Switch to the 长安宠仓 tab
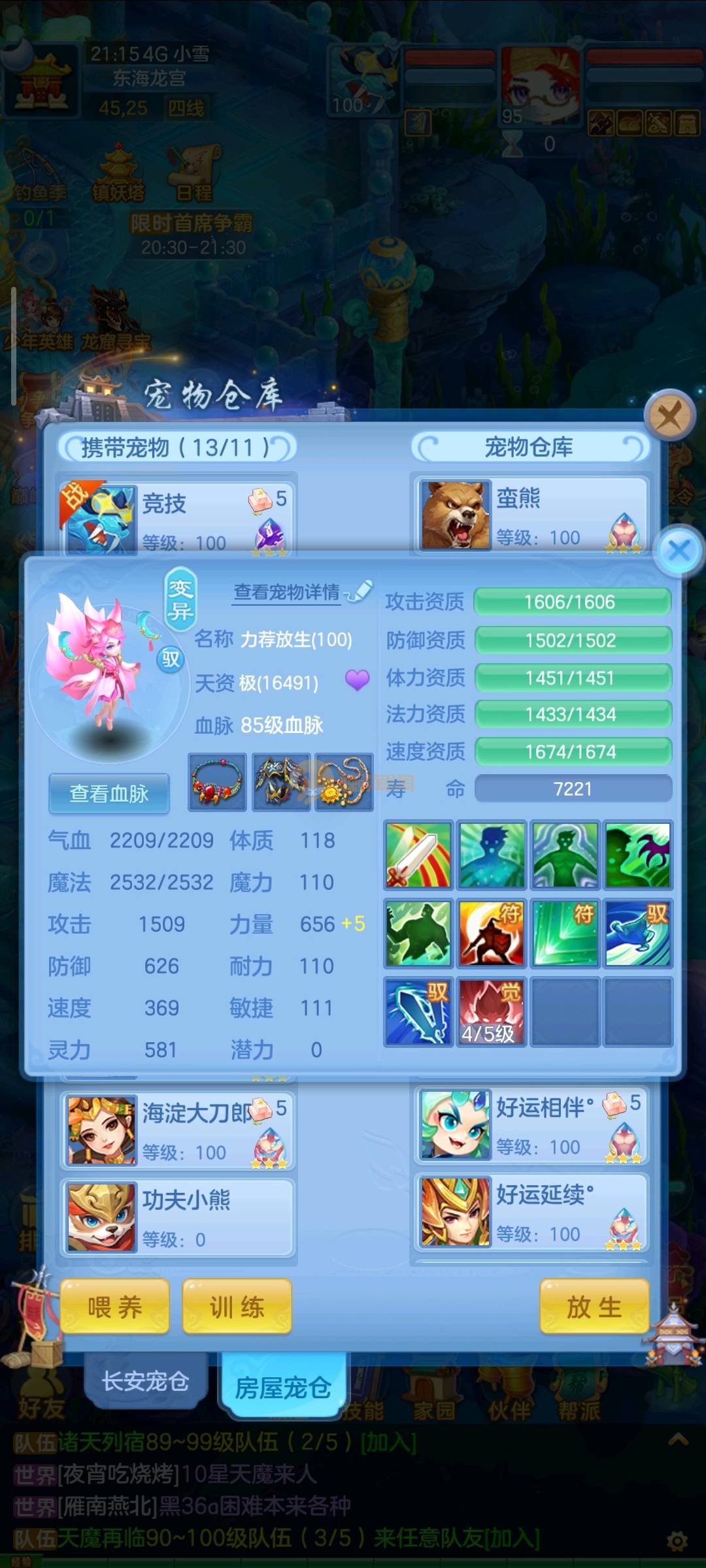 tap(145, 1381)
